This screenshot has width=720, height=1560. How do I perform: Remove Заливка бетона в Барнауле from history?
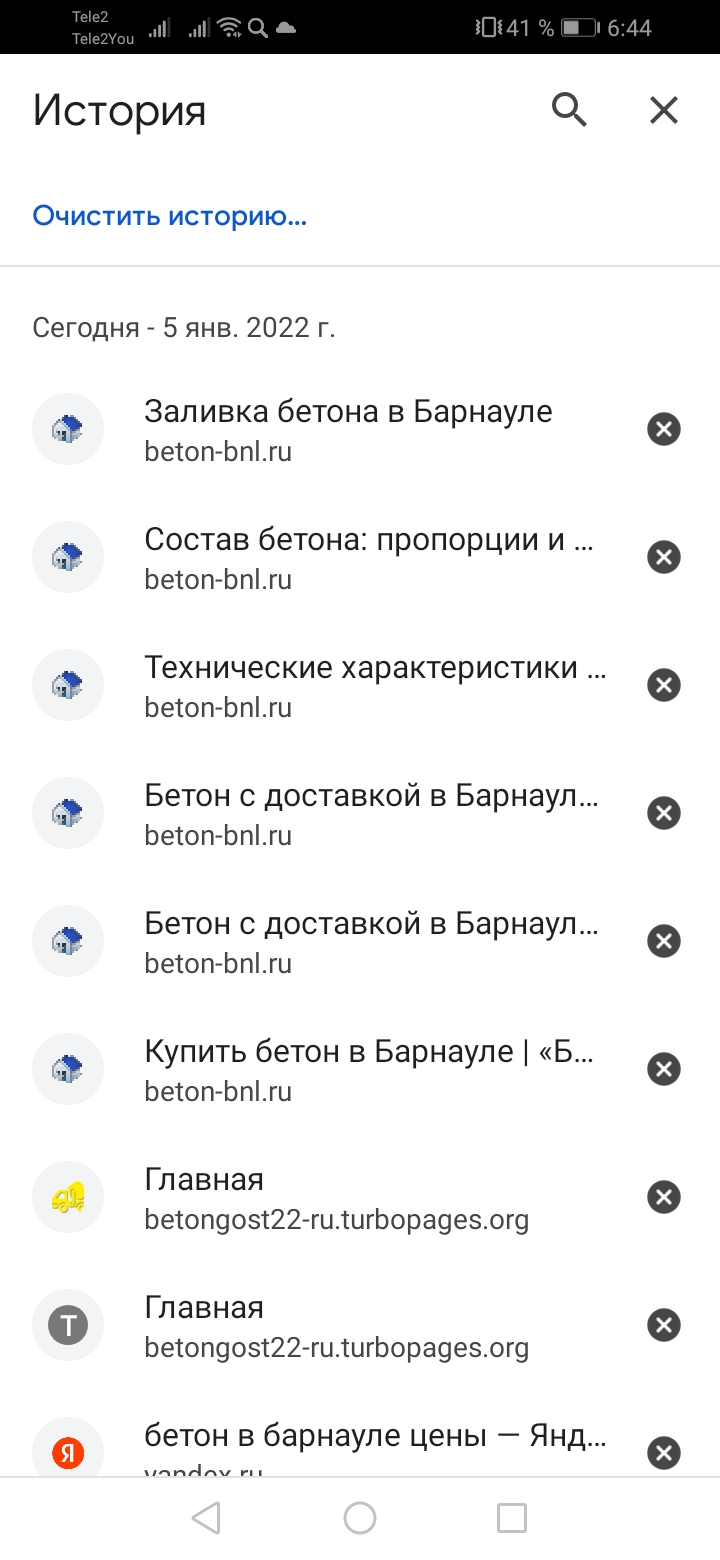tap(664, 429)
